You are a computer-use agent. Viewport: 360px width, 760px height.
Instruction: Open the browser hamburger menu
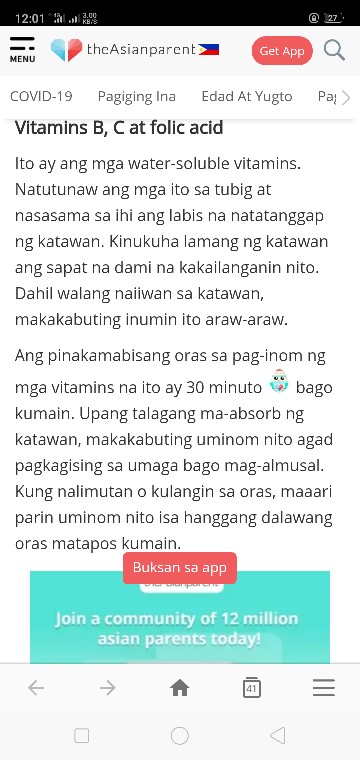click(x=324, y=687)
